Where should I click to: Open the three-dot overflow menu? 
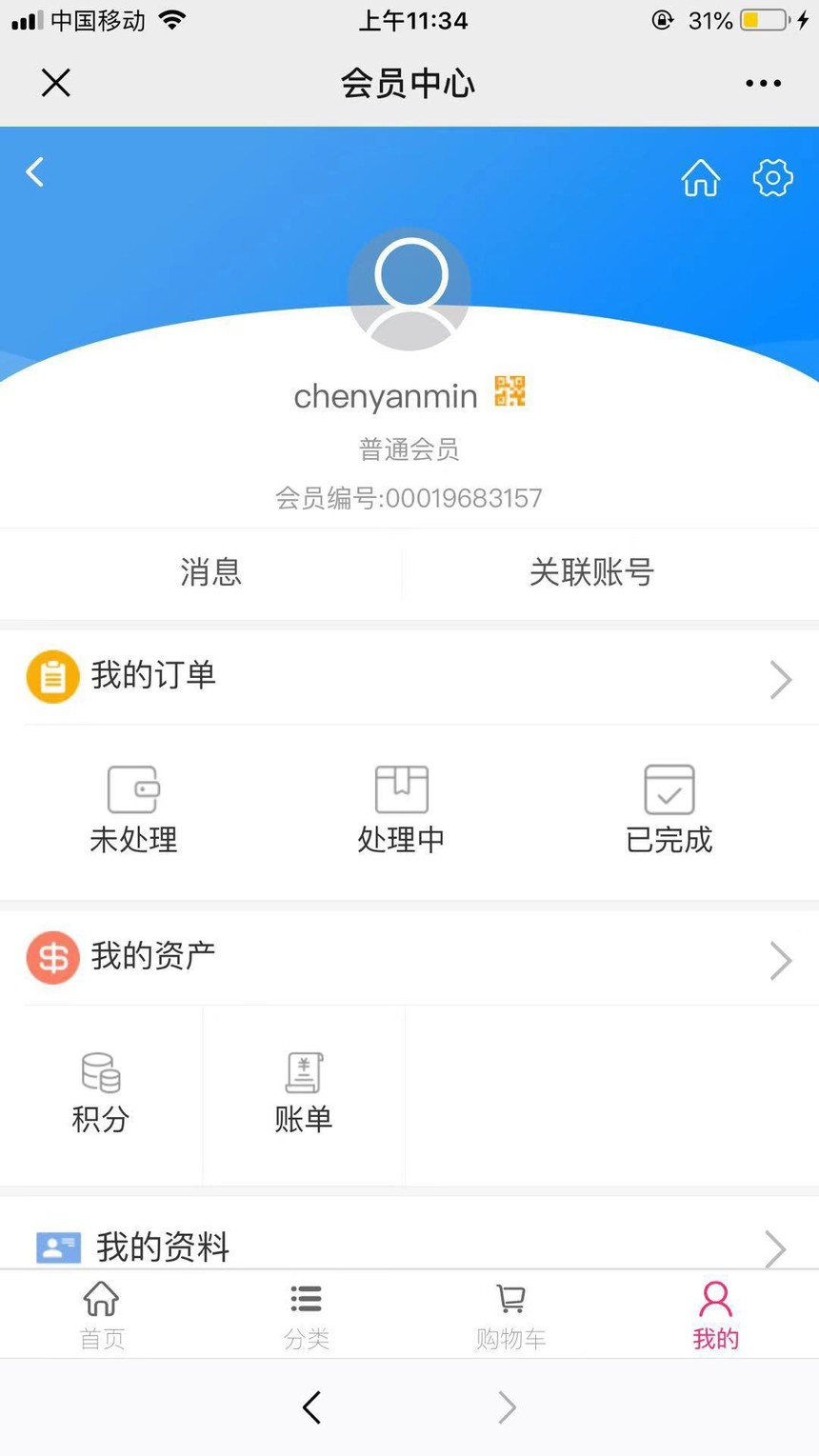tap(763, 84)
